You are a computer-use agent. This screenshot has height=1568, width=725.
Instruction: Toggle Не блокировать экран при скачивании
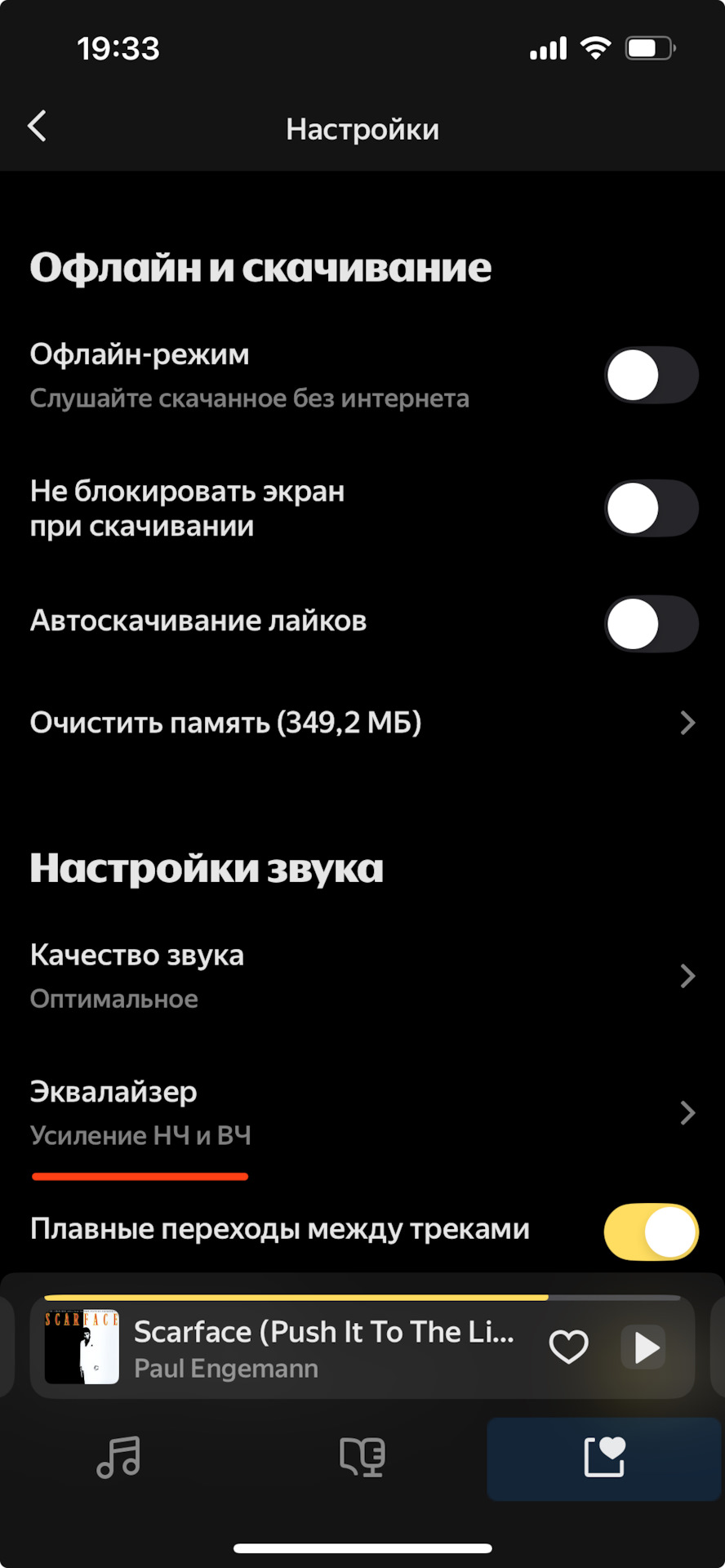tap(651, 508)
